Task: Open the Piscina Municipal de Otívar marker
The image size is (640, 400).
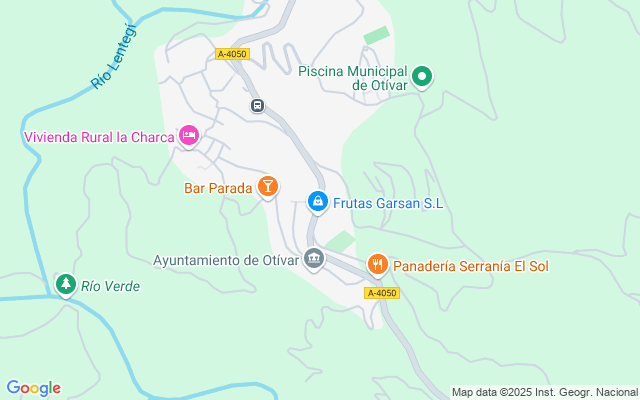Action: [422, 76]
